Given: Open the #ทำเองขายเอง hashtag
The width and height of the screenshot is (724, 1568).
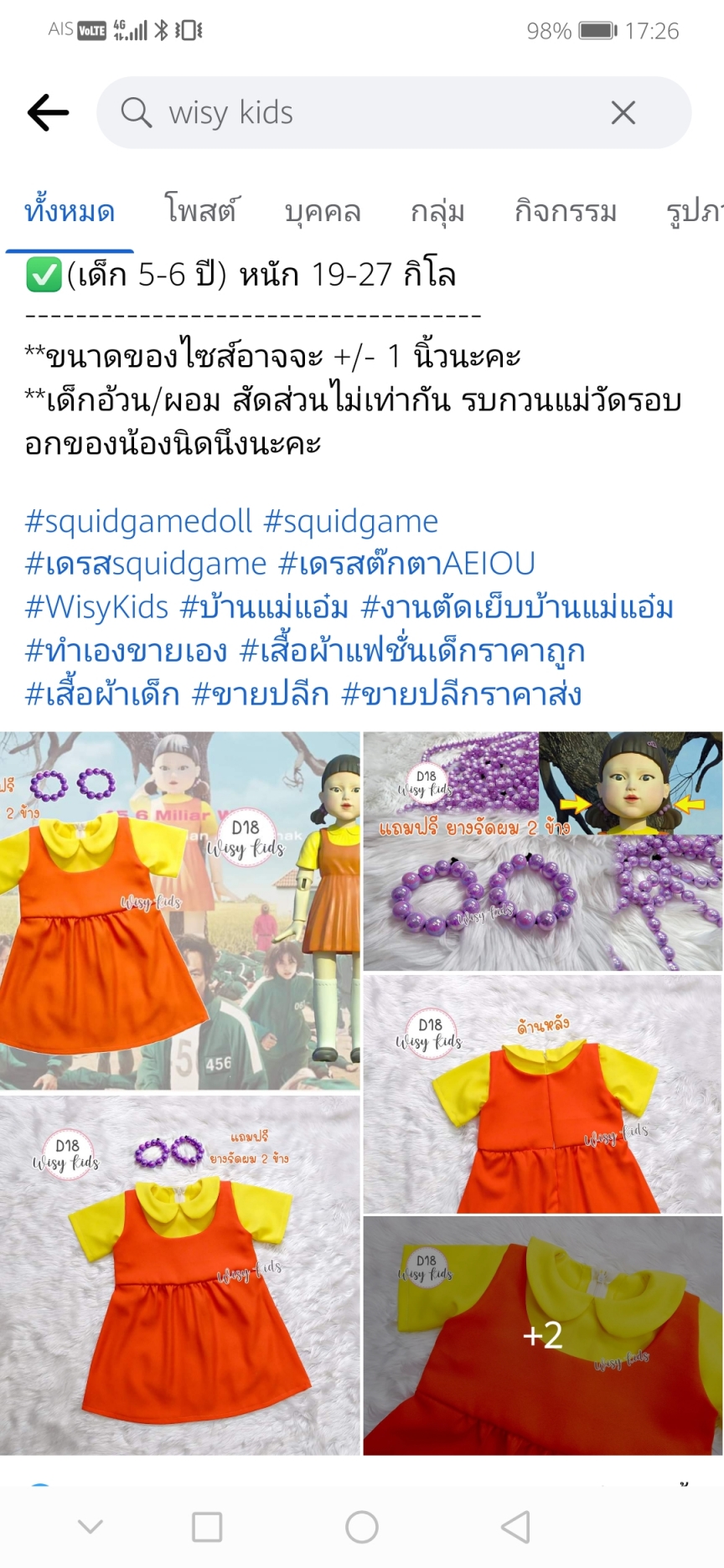Looking at the screenshot, I should 126,651.
